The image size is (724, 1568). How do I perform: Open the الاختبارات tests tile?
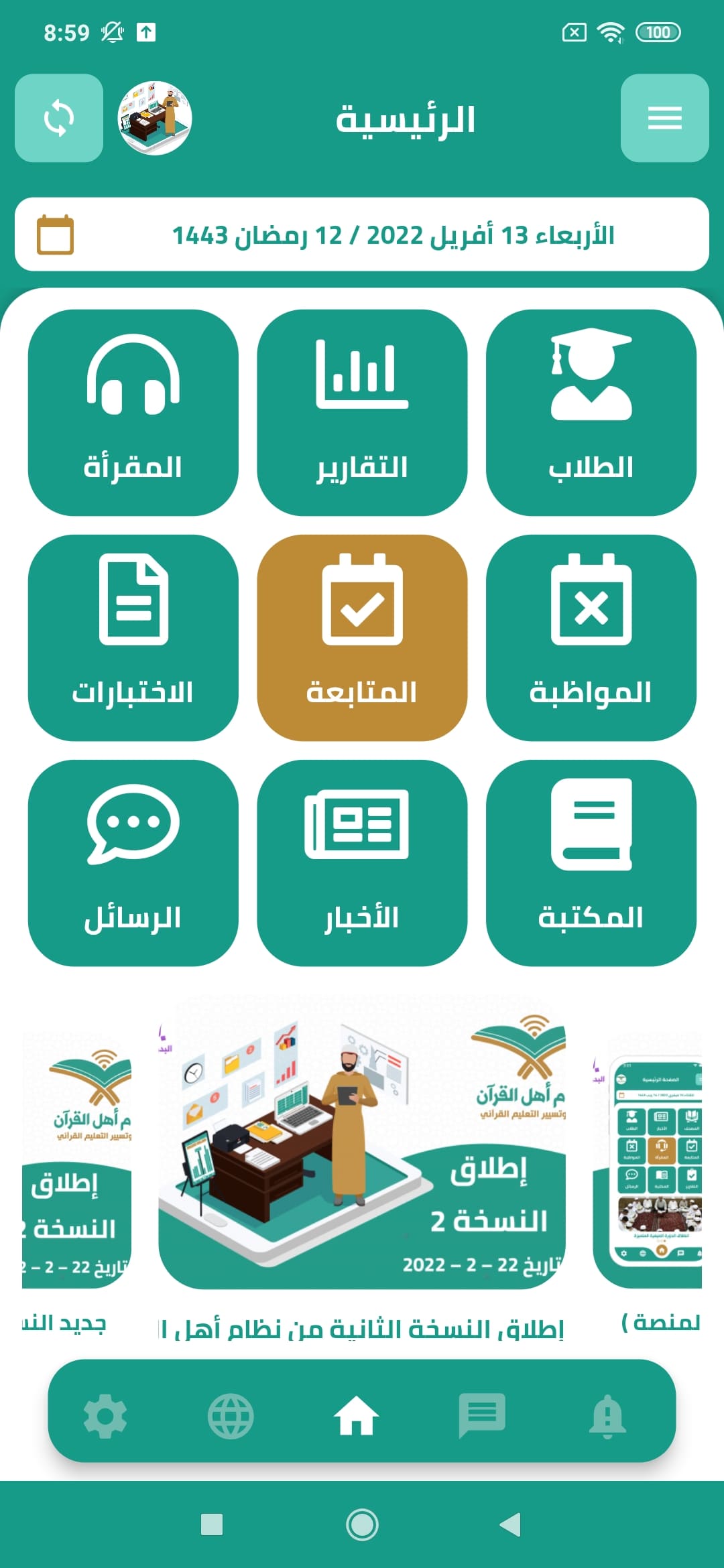tap(133, 637)
